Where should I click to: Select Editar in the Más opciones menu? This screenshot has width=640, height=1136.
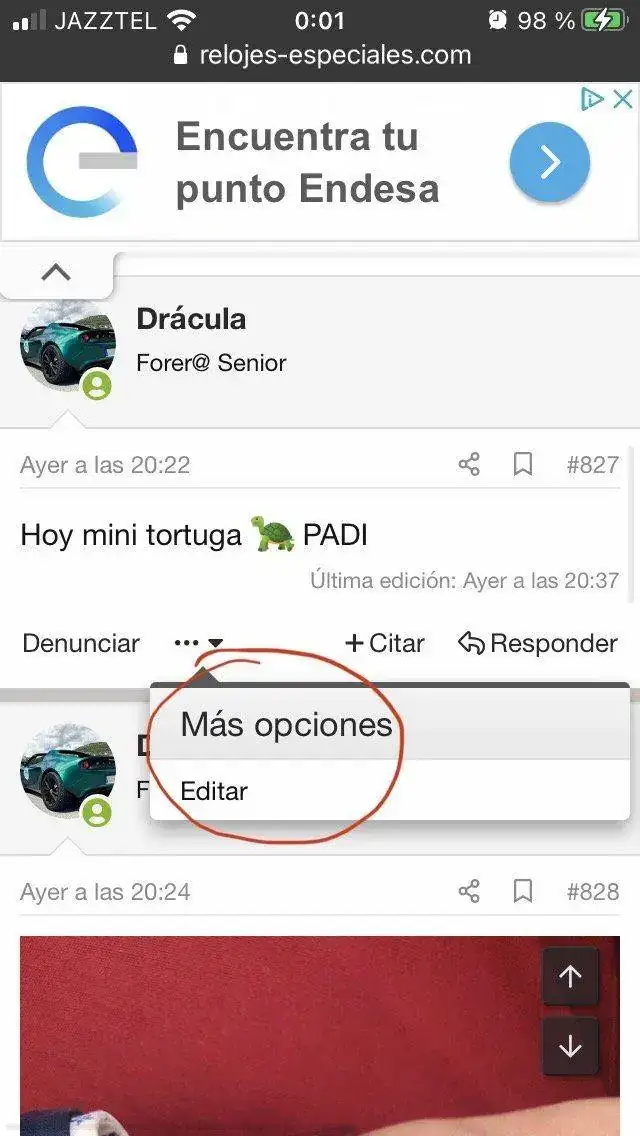tap(214, 791)
